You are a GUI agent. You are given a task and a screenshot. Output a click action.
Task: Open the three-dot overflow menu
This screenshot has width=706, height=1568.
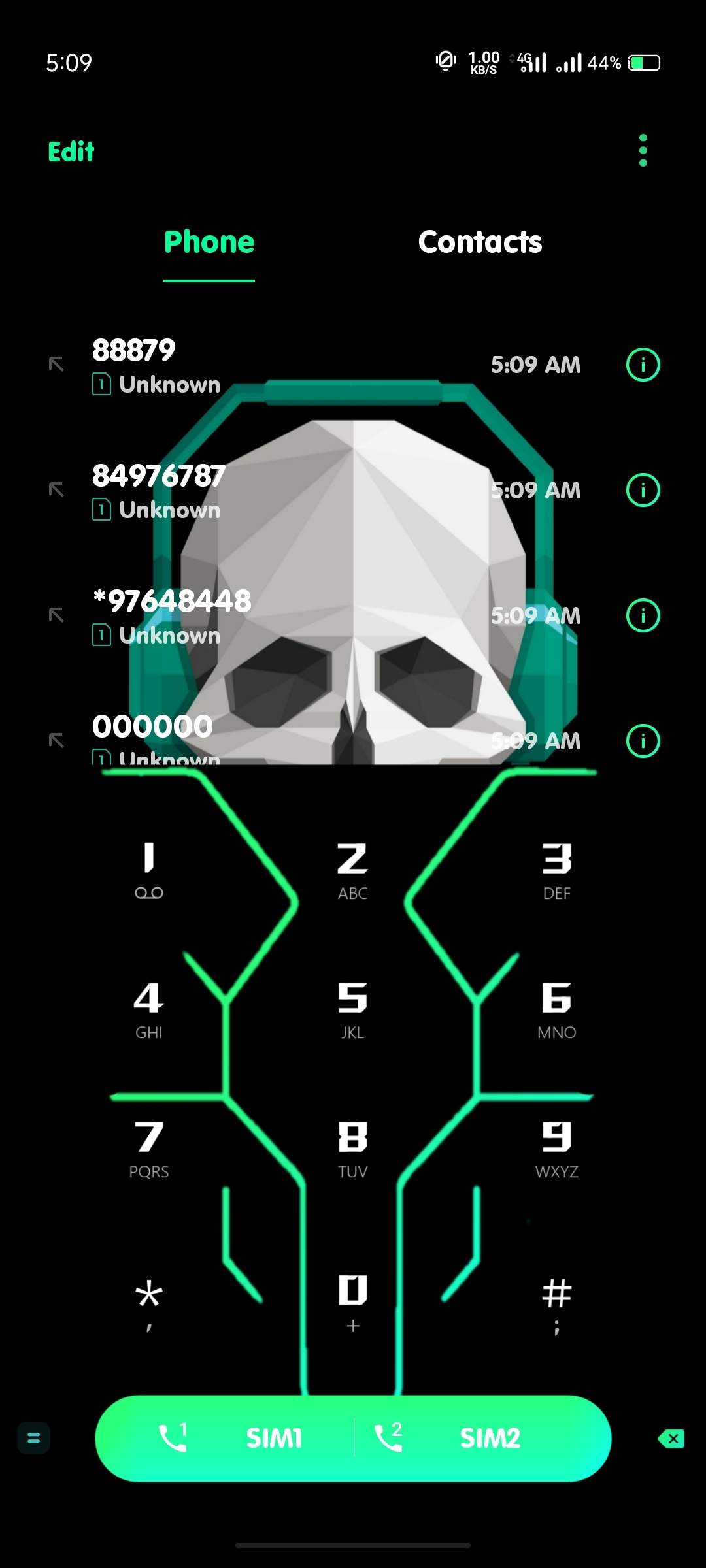[643, 150]
